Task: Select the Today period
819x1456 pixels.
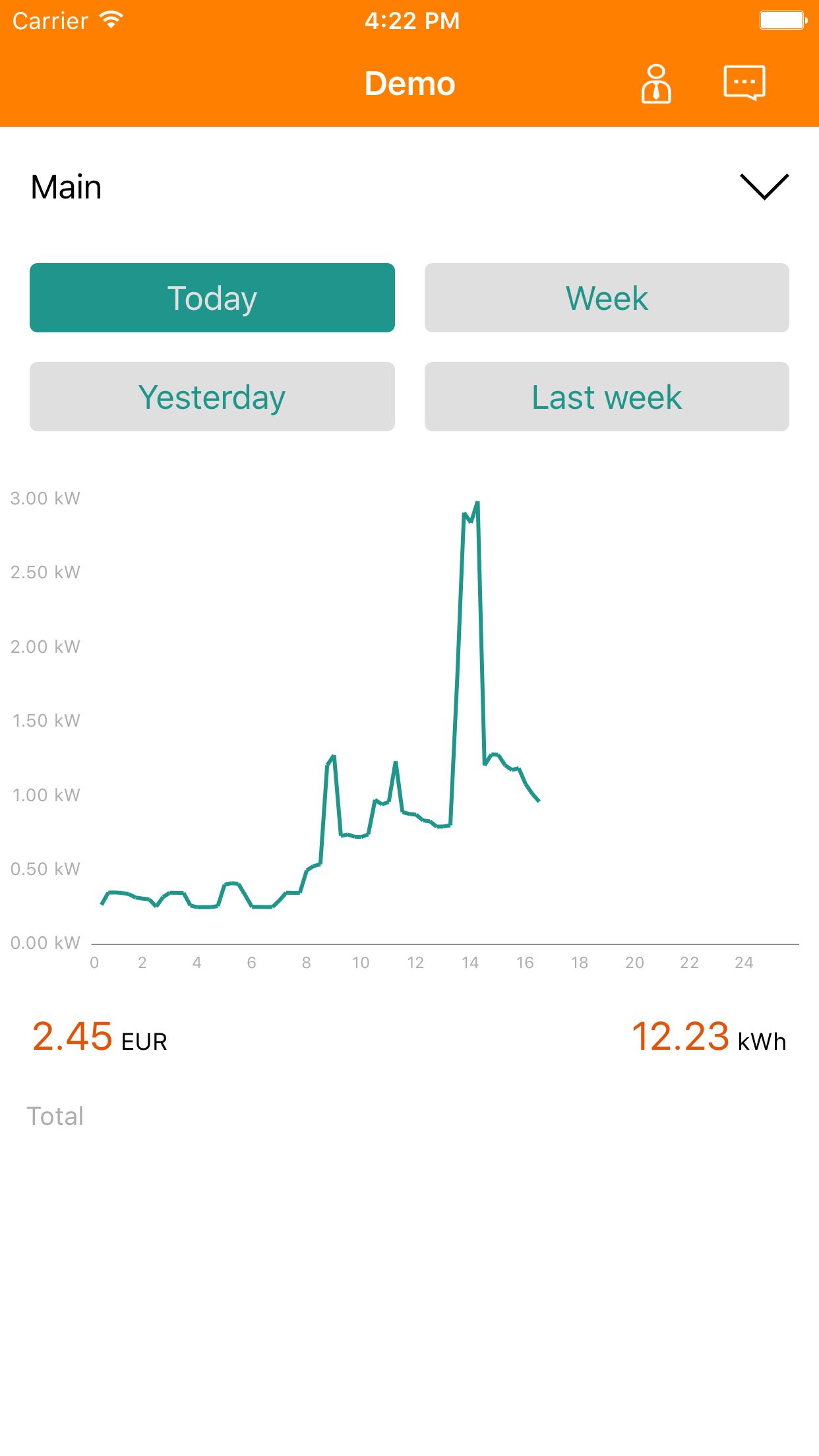Action: [x=212, y=298]
